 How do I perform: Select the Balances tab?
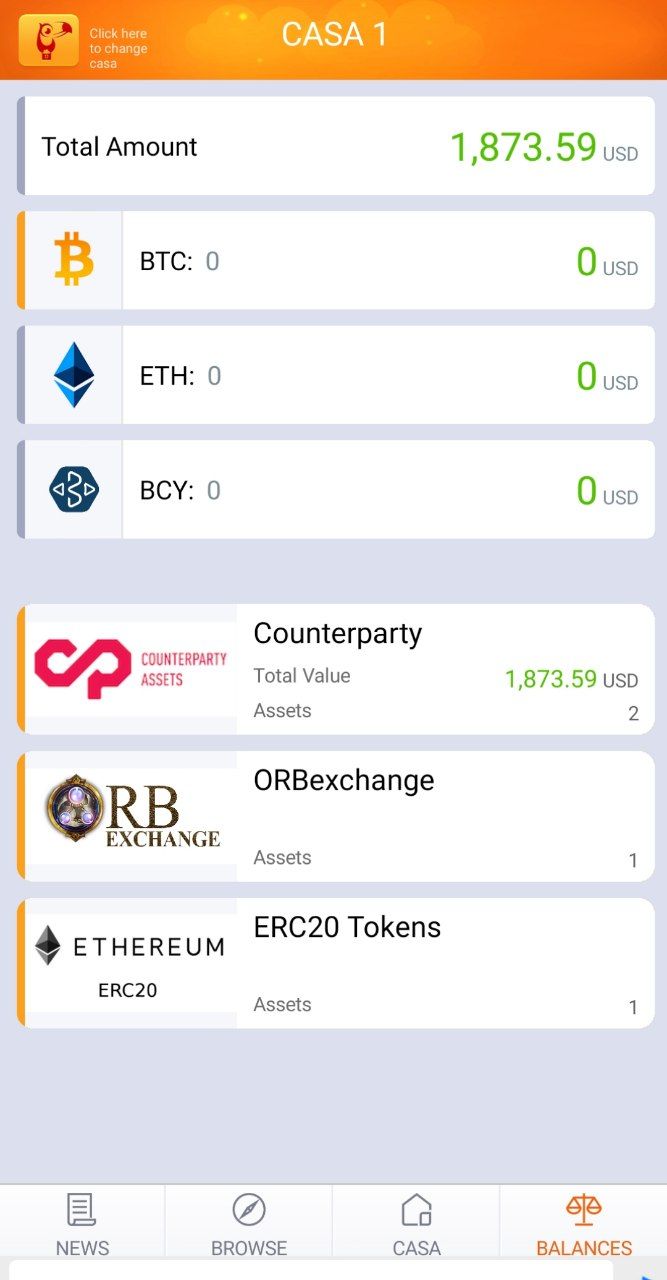click(584, 1223)
